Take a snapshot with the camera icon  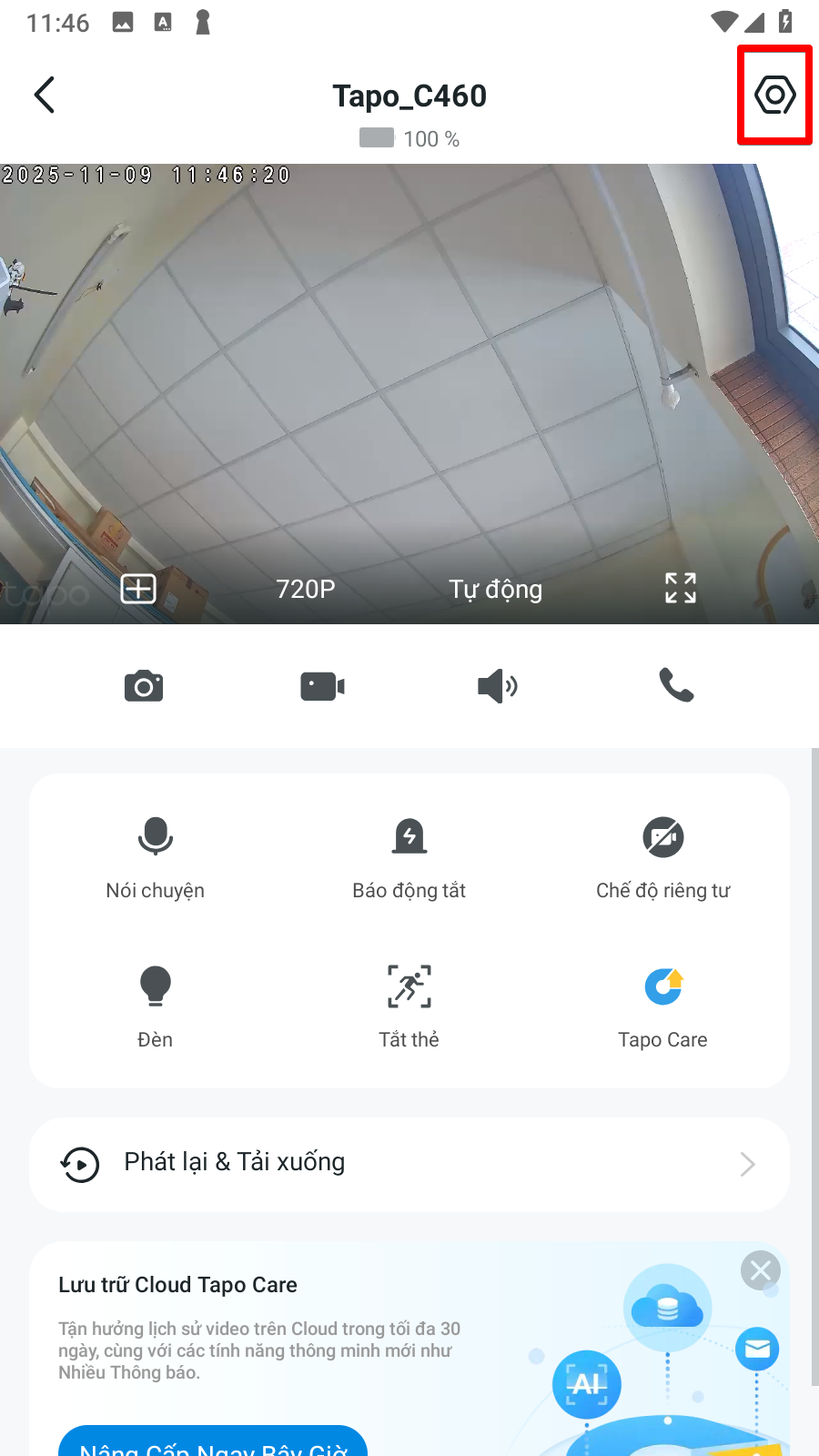click(144, 686)
